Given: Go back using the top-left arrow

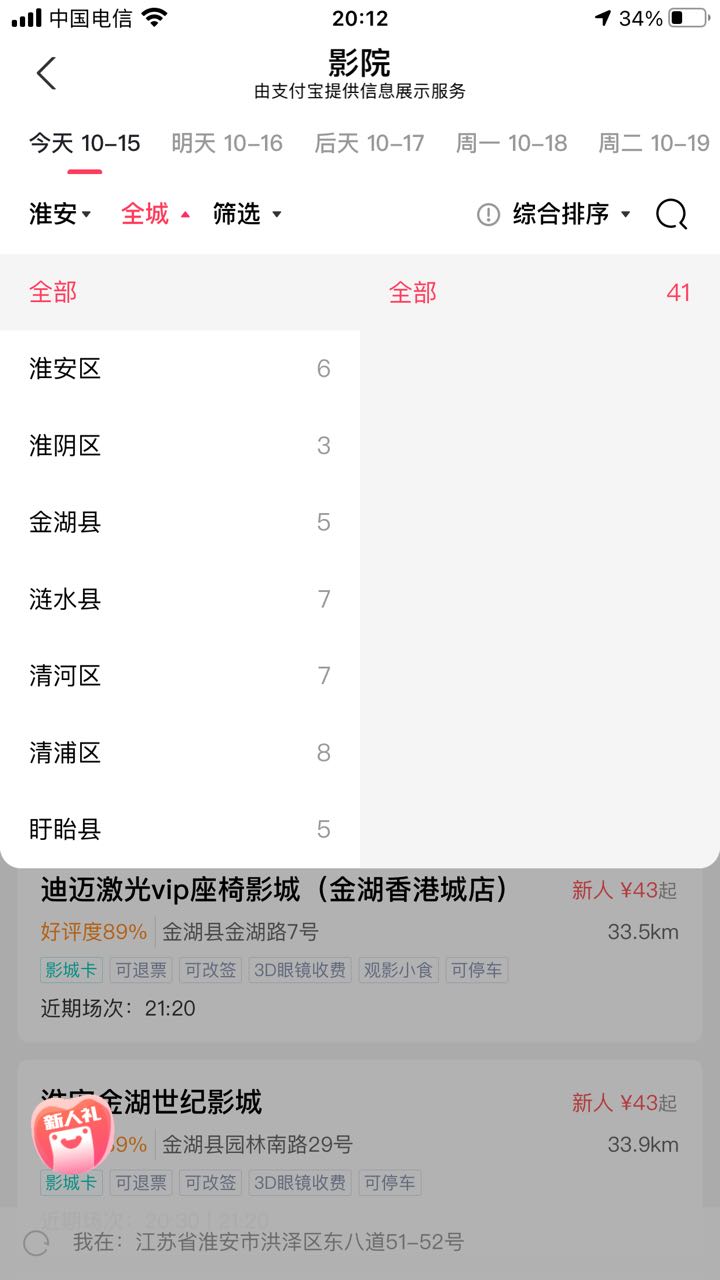Looking at the screenshot, I should pos(46,73).
